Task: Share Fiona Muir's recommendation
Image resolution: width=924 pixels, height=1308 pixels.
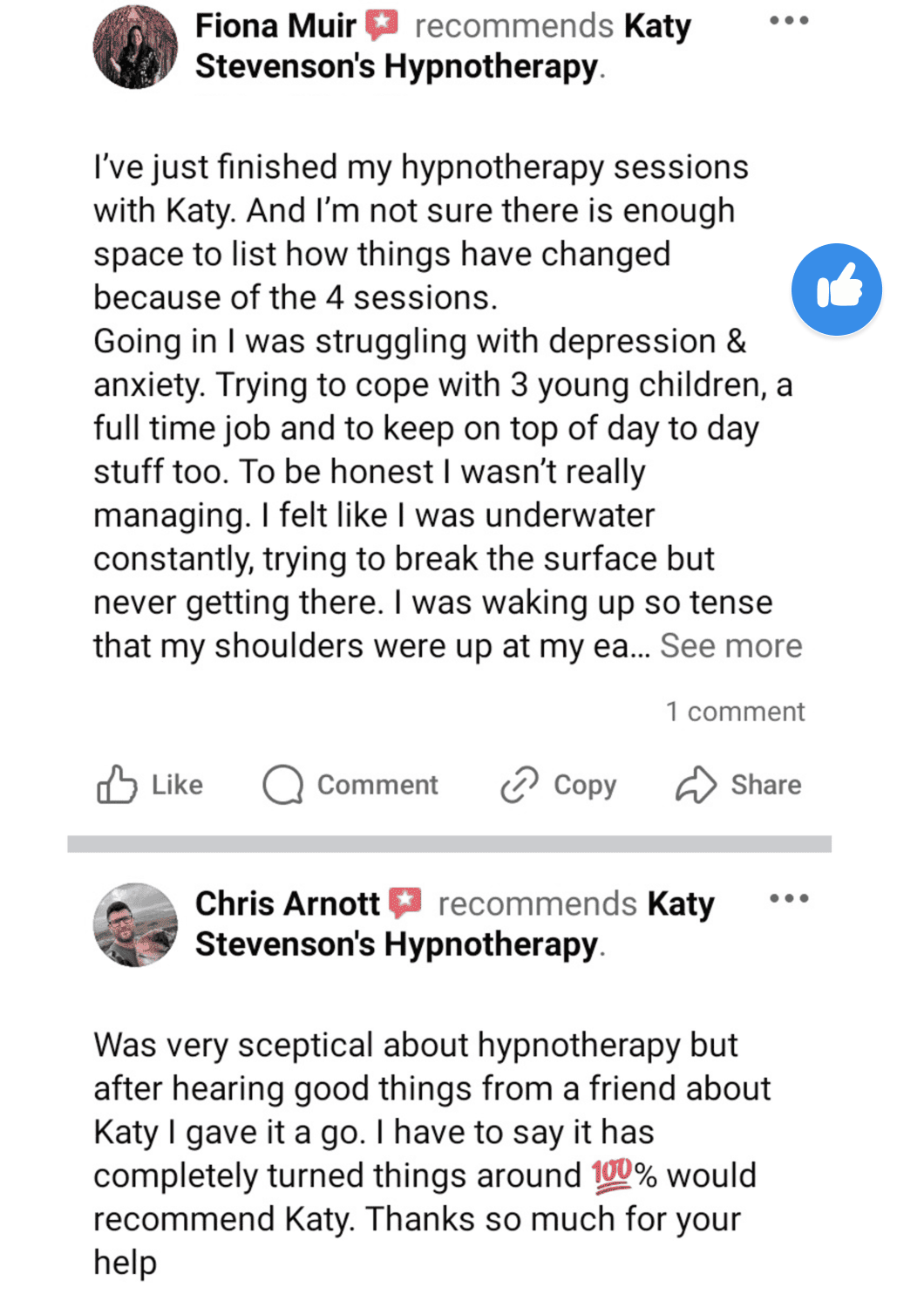Action: pos(738,785)
